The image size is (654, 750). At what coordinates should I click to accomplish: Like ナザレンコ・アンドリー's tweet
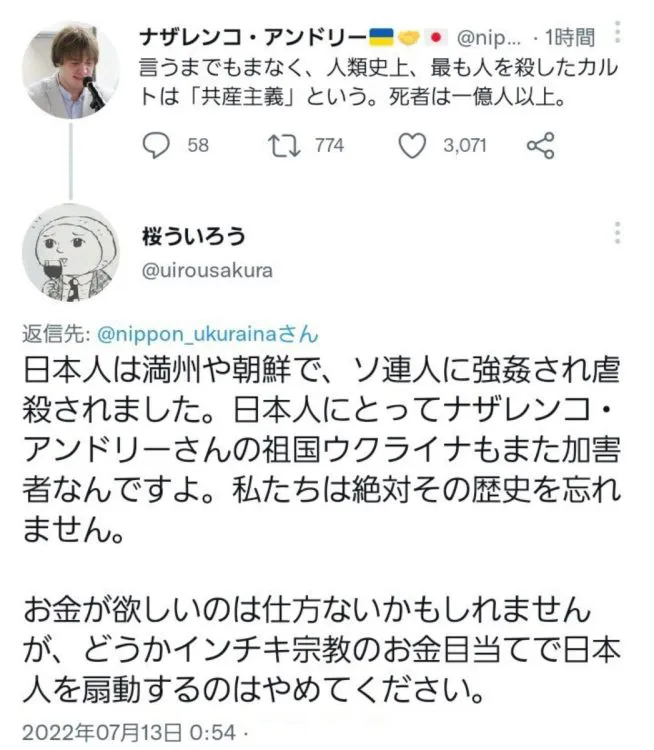click(x=412, y=145)
